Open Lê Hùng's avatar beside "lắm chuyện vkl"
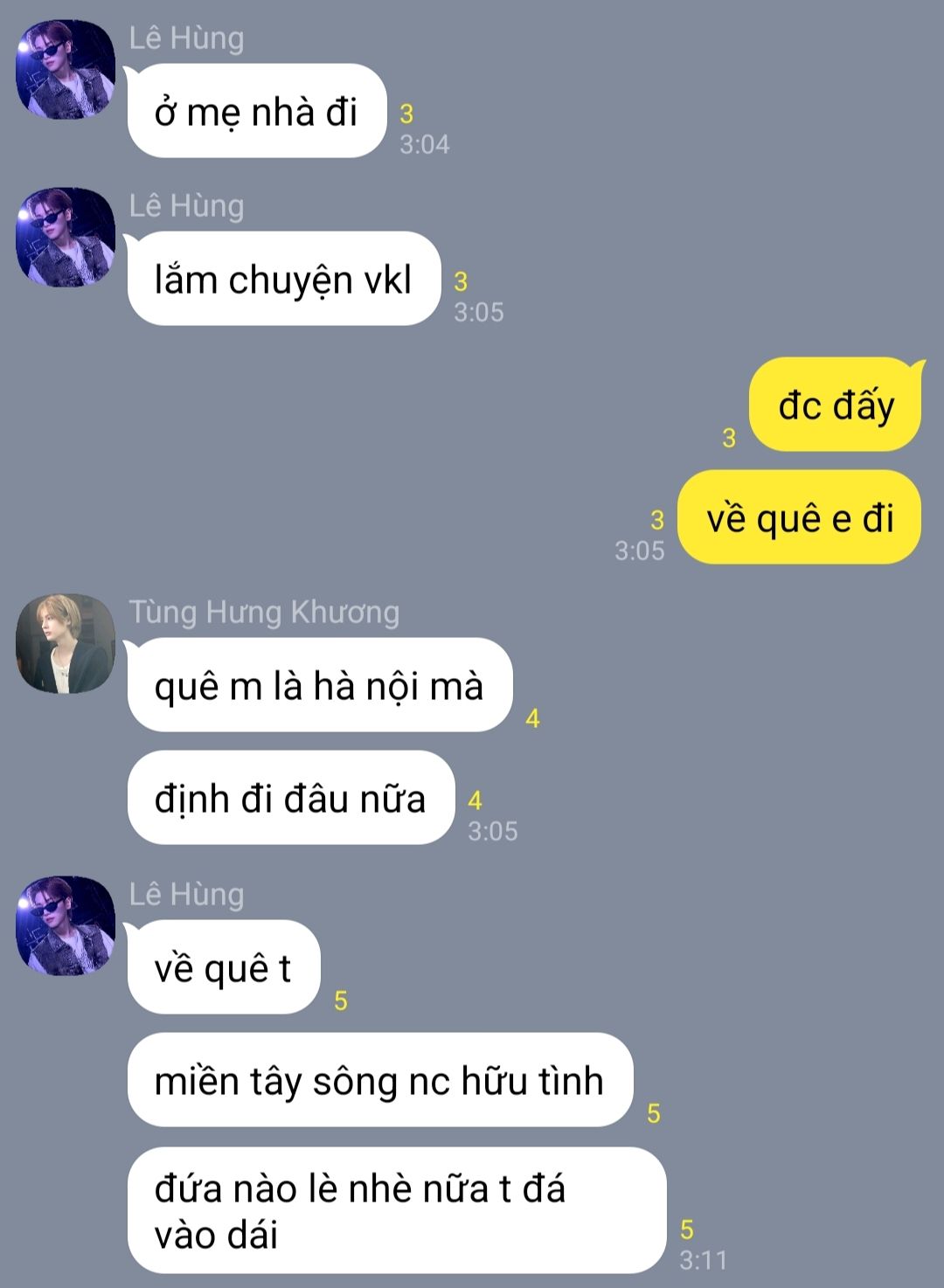Screen dimensions: 944x1288 click(x=66, y=238)
